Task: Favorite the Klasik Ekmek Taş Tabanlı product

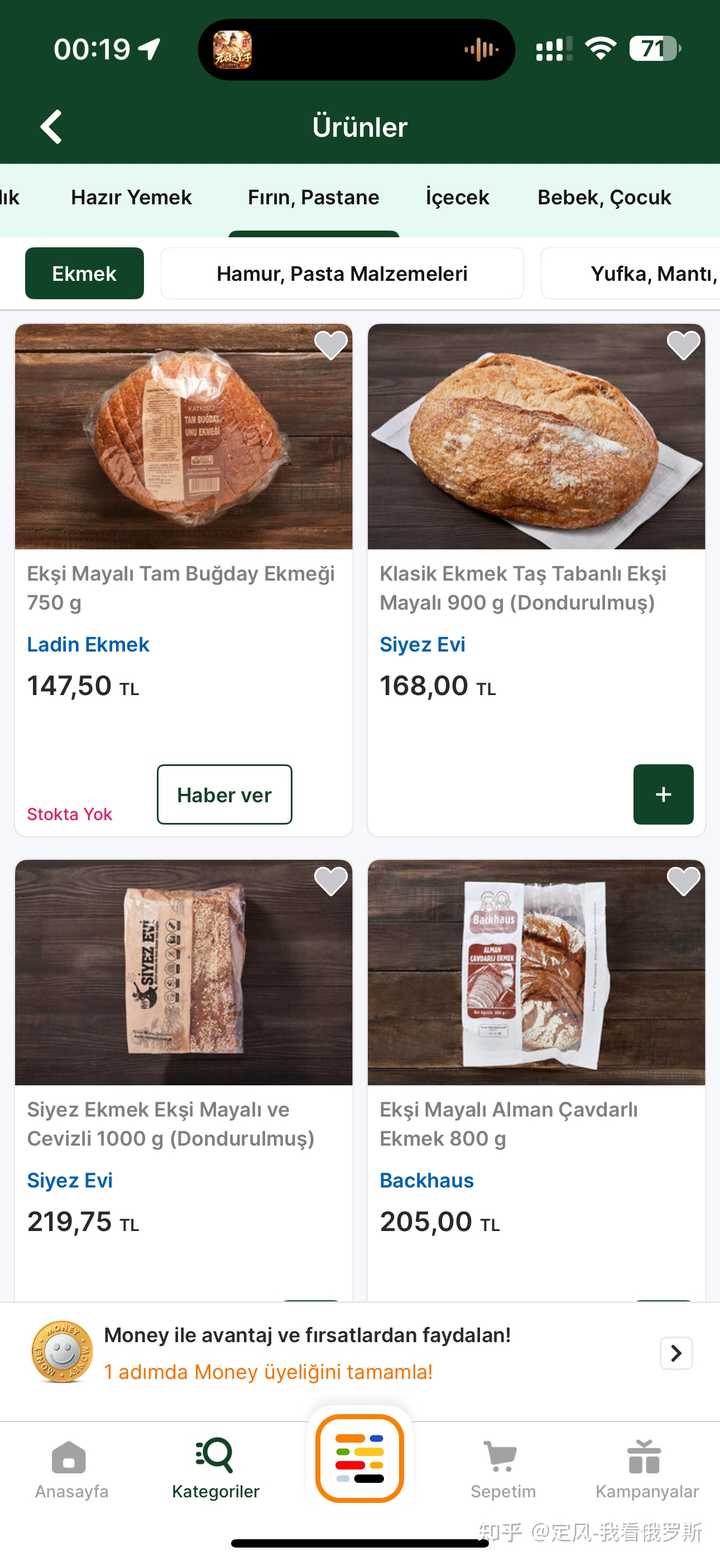Action: pos(684,345)
